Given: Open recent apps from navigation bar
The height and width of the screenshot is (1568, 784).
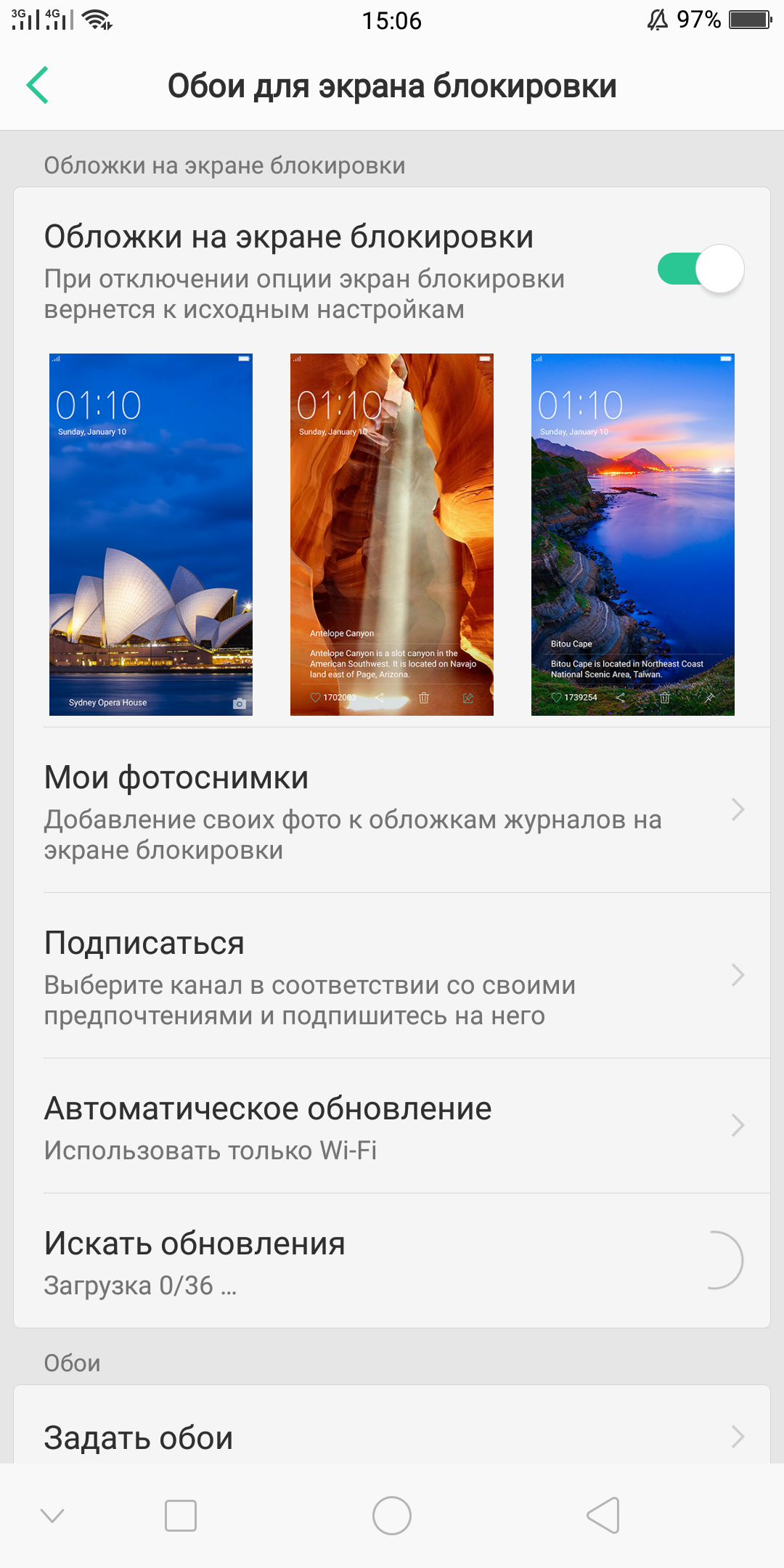Looking at the screenshot, I should click(x=181, y=1516).
